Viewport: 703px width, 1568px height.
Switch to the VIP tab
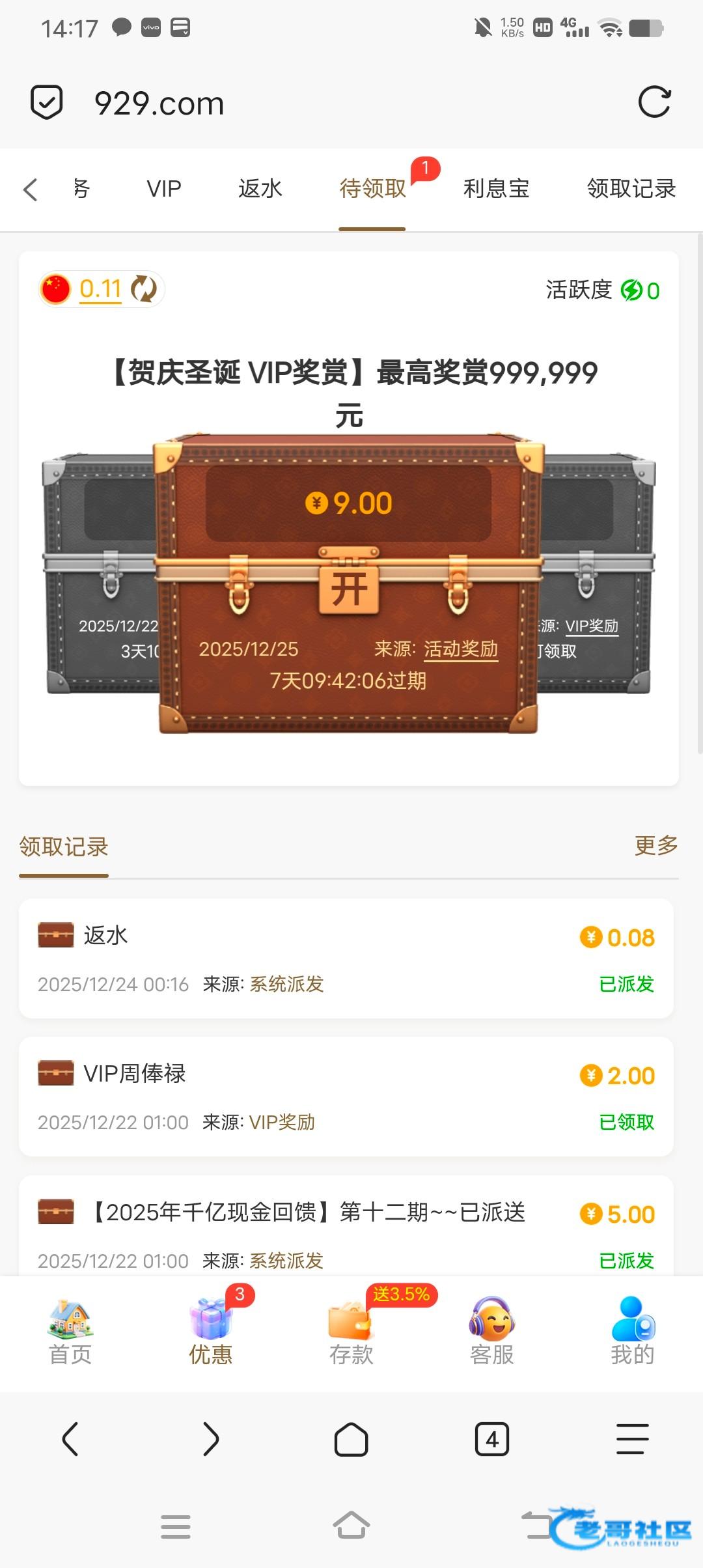point(163,189)
